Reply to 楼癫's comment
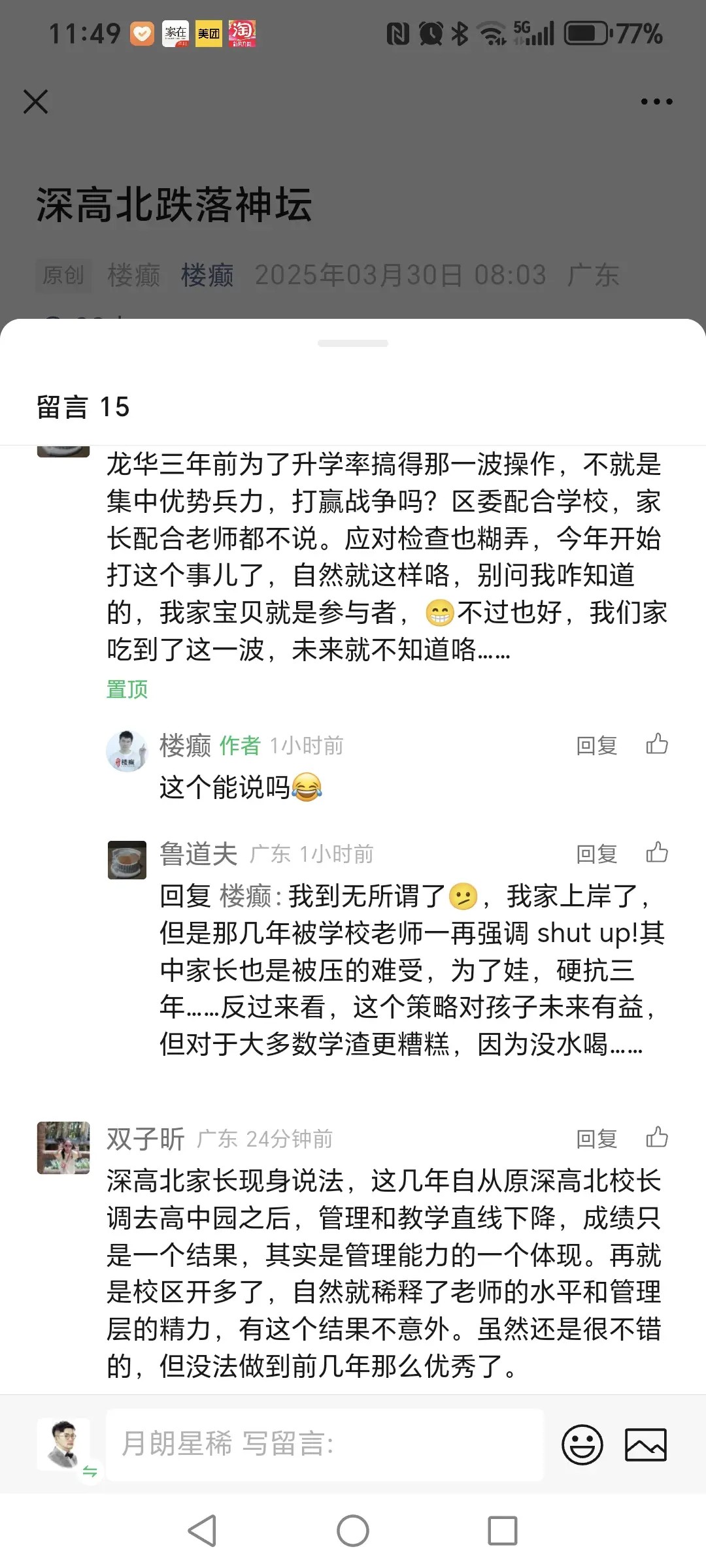The image size is (706, 1568). [x=596, y=745]
